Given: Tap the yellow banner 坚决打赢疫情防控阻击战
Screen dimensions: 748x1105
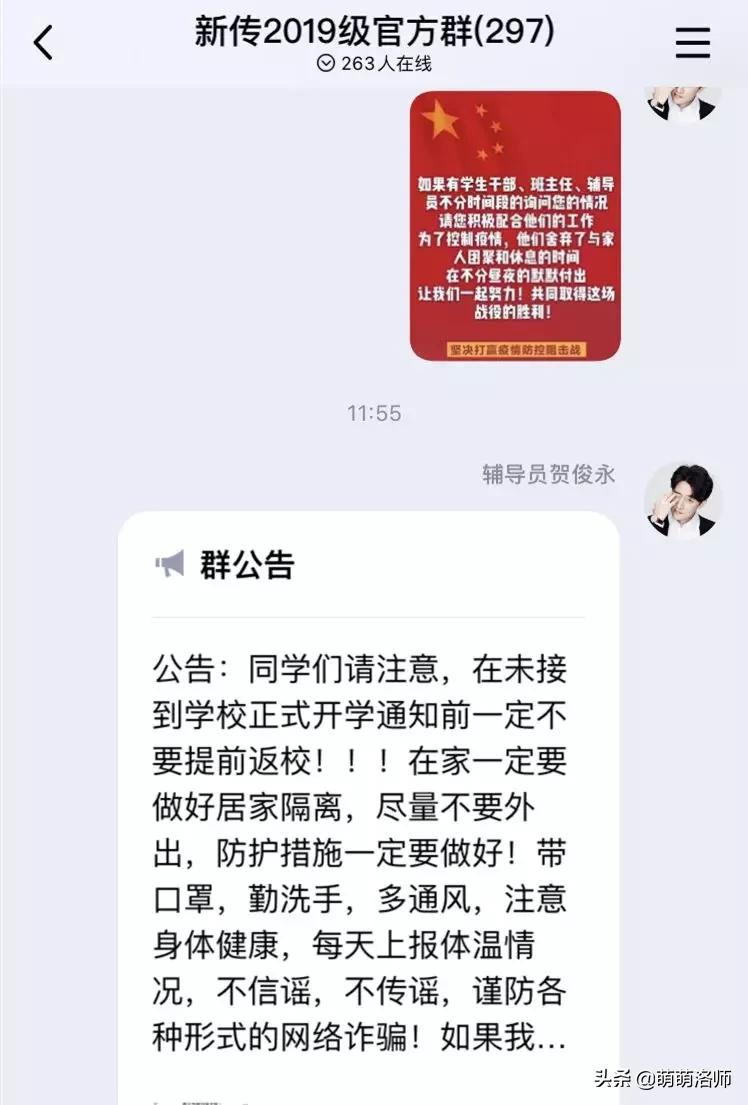Looking at the screenshot, I should pyautogui.click(x=519, y=347).
